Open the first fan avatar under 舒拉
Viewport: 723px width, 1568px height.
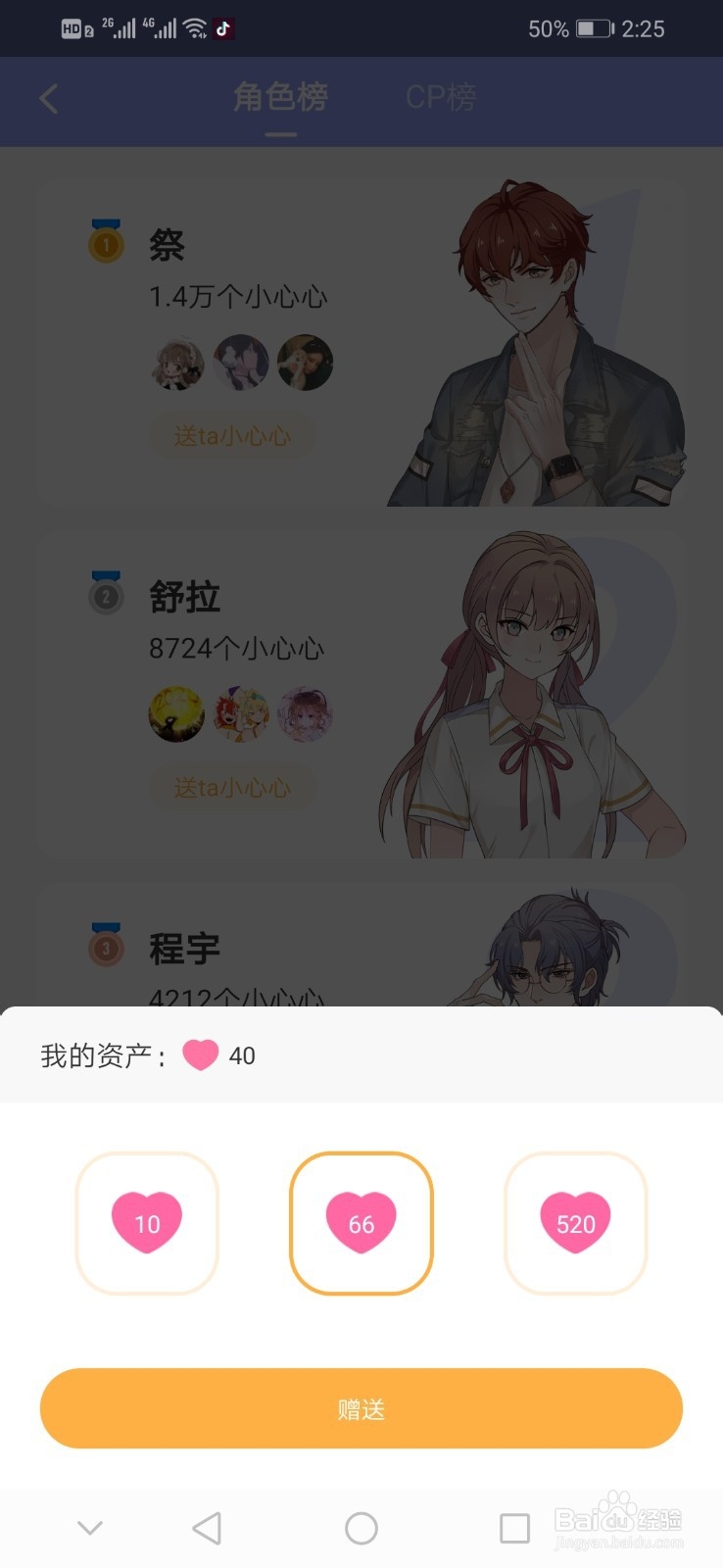point(176,714)
